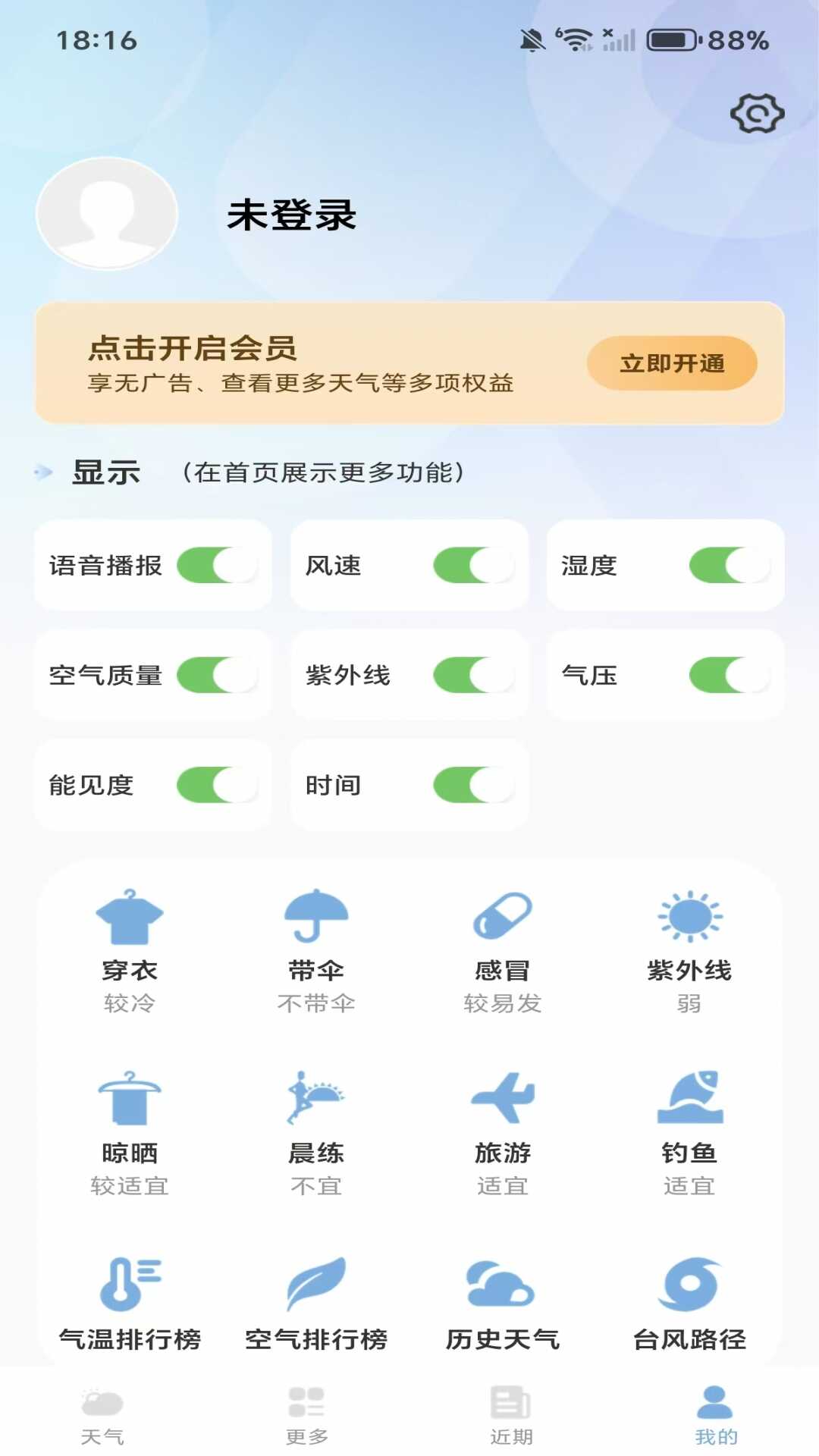View the 带伞 umbrella index
819x1456 pixels.
[316, 951]
